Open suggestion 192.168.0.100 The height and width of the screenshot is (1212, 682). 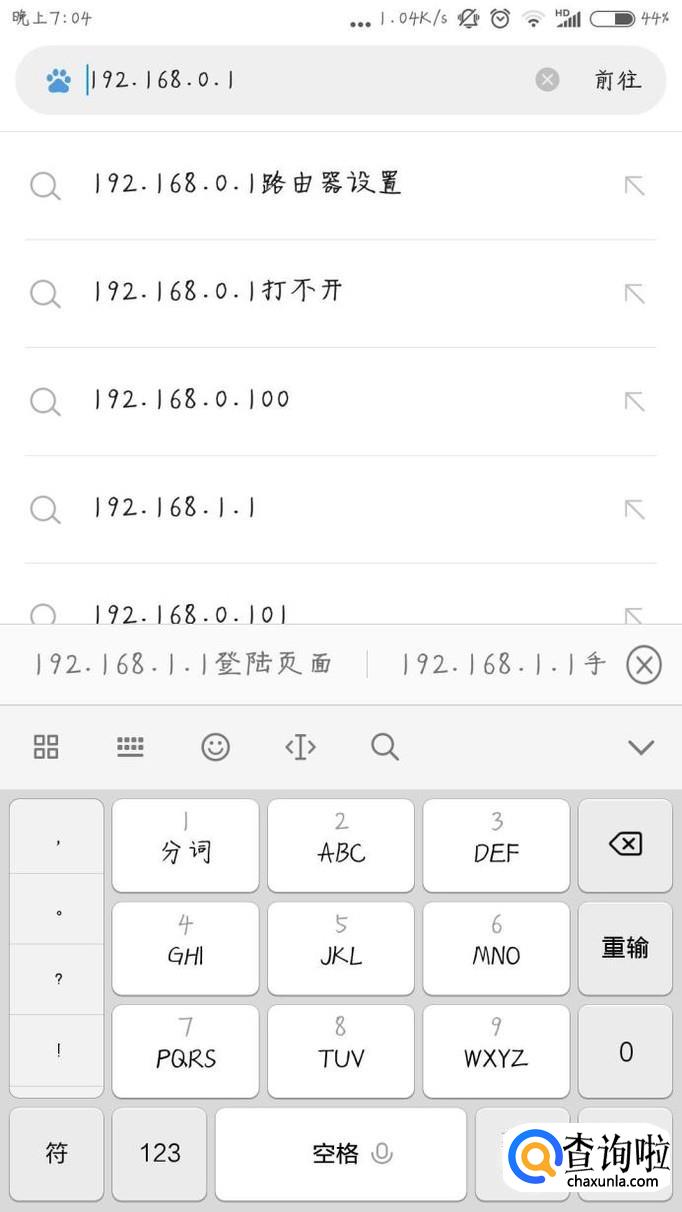coord(192,400)
